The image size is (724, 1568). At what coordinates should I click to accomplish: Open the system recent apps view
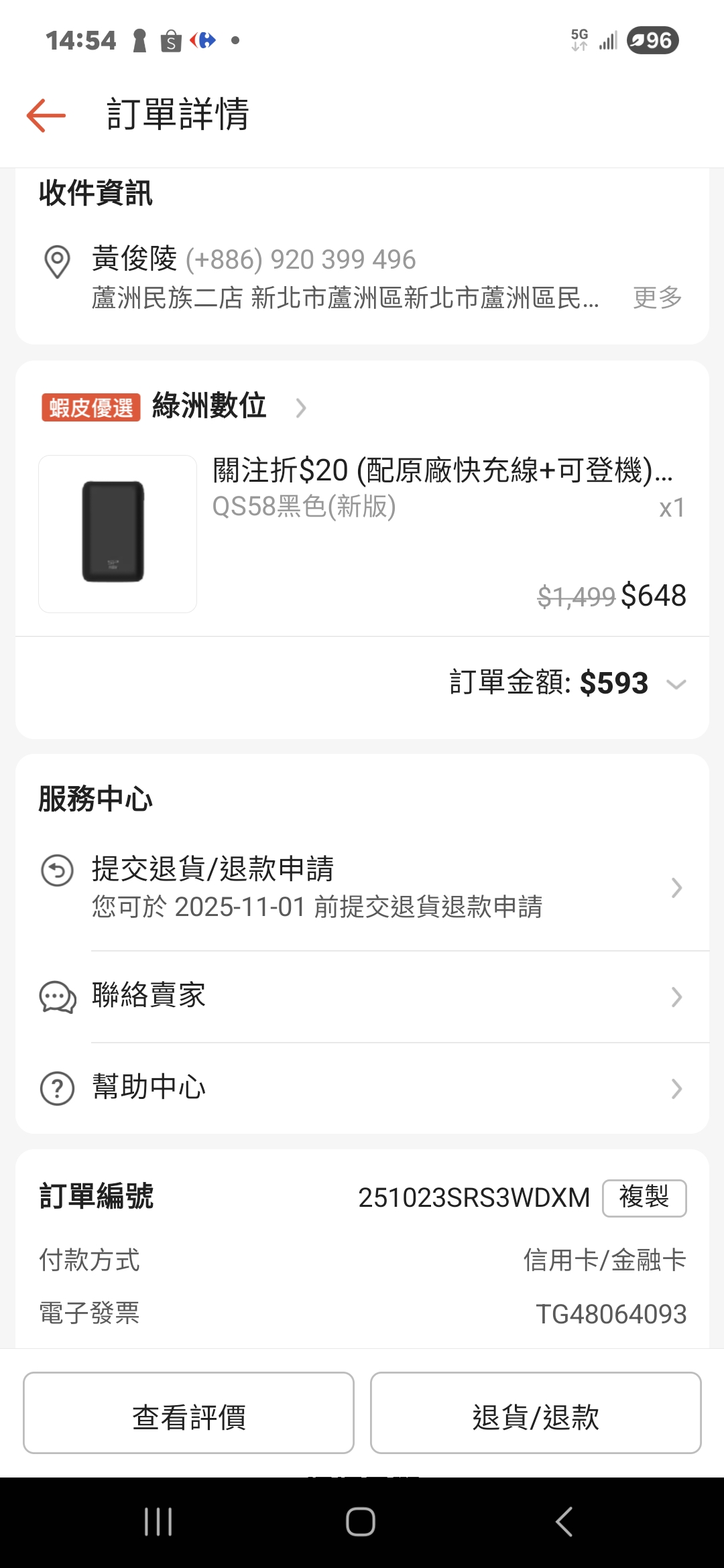click(158, 1521)
